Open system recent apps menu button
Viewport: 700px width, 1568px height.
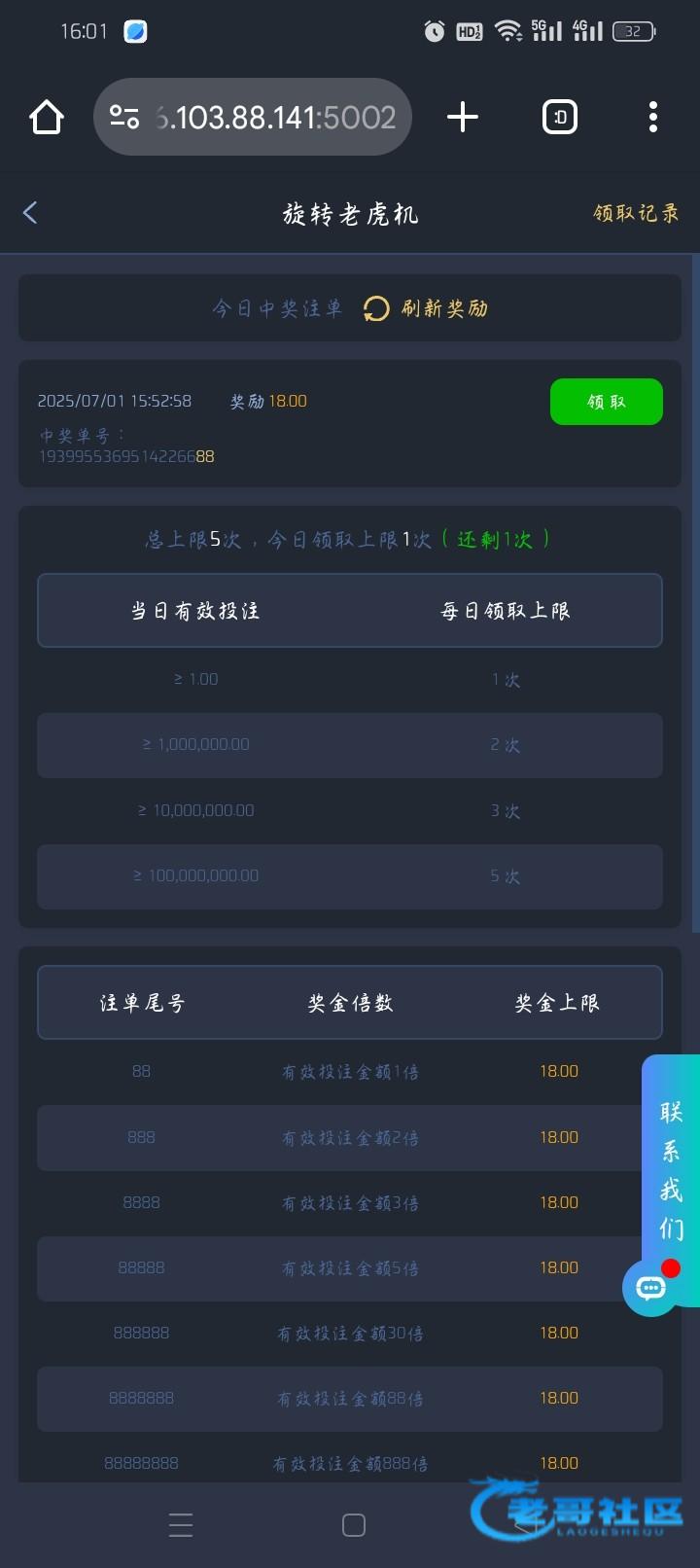tap(181, 1524)
